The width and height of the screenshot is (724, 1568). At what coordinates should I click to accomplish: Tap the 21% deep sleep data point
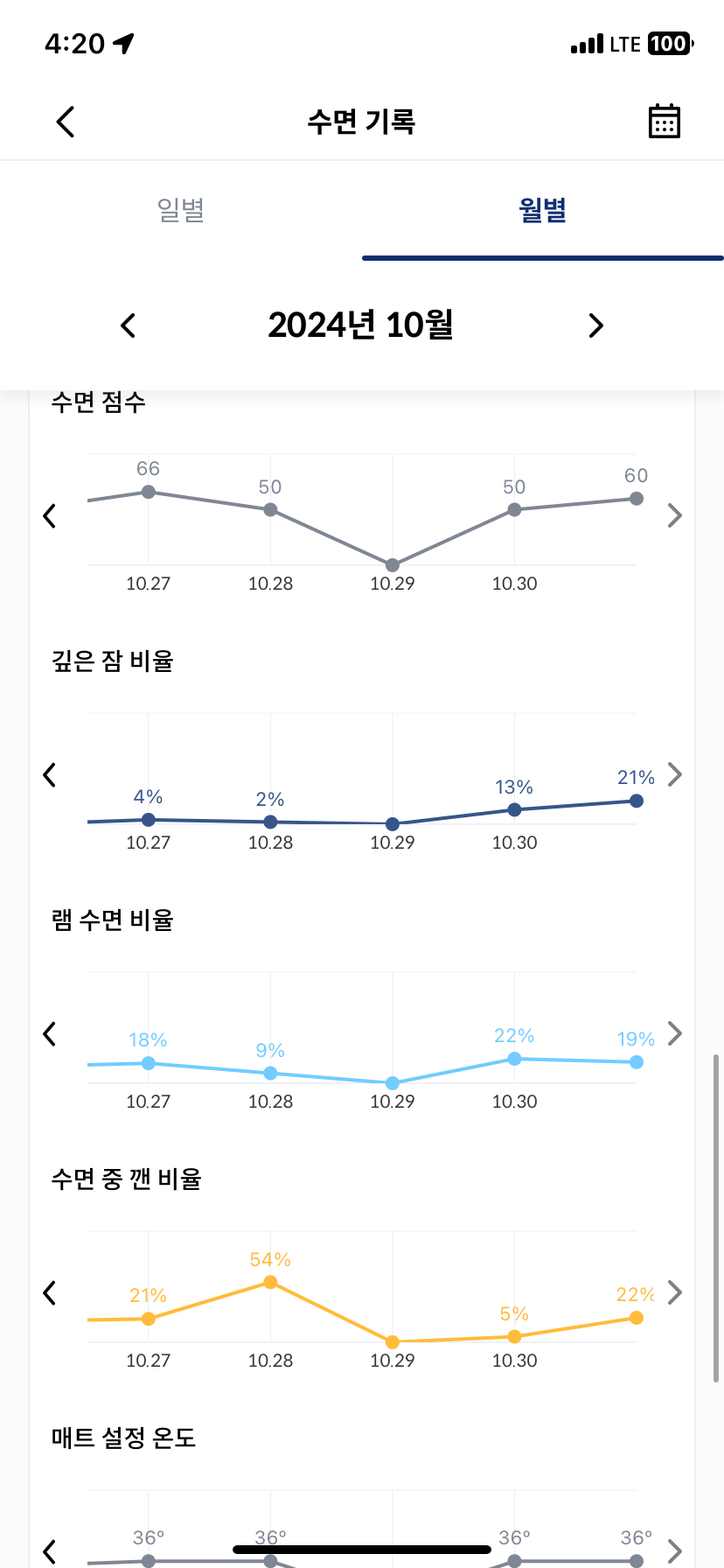pos(636,800)
